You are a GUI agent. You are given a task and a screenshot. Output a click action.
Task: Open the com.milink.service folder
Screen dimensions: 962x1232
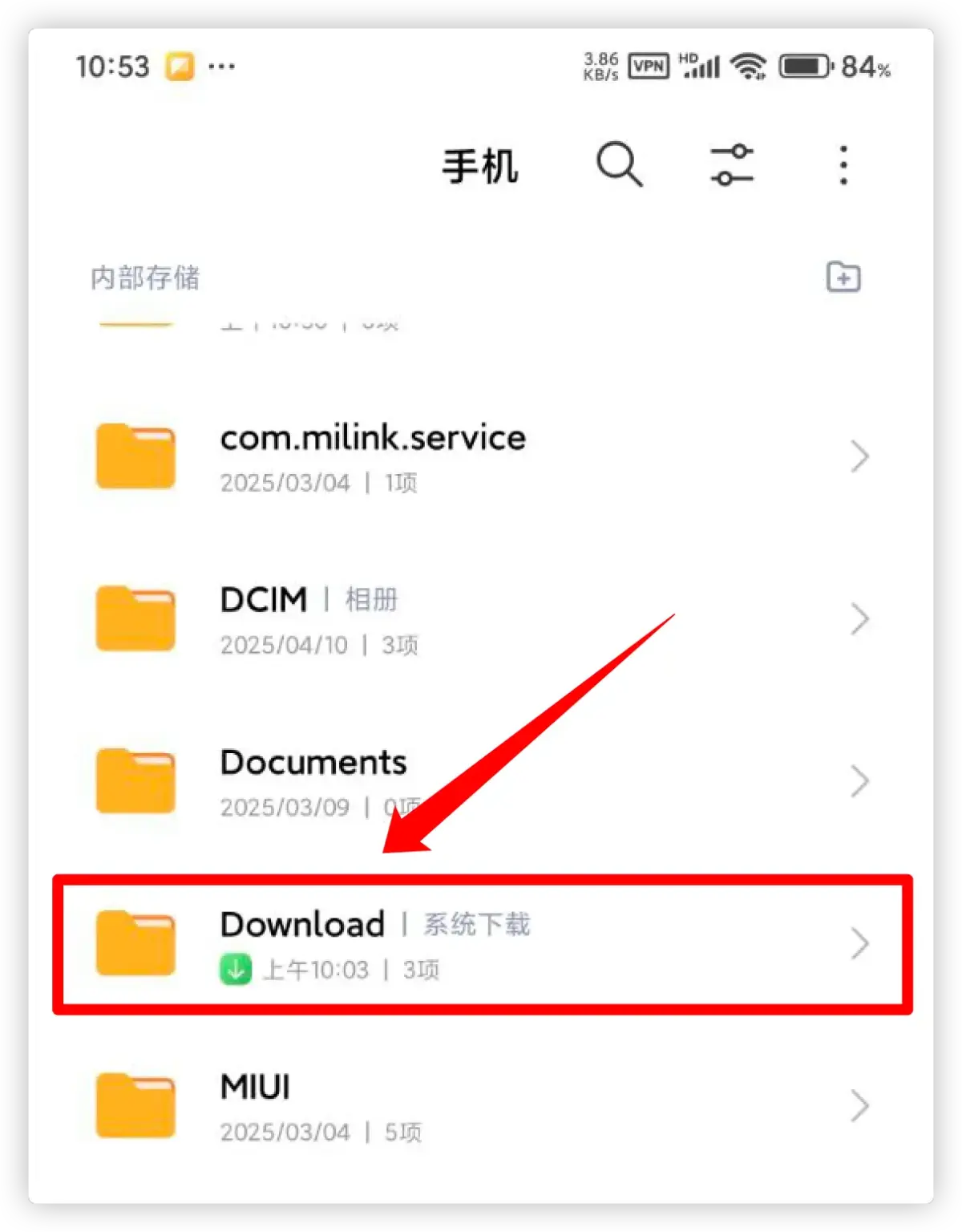click(481, 457)
